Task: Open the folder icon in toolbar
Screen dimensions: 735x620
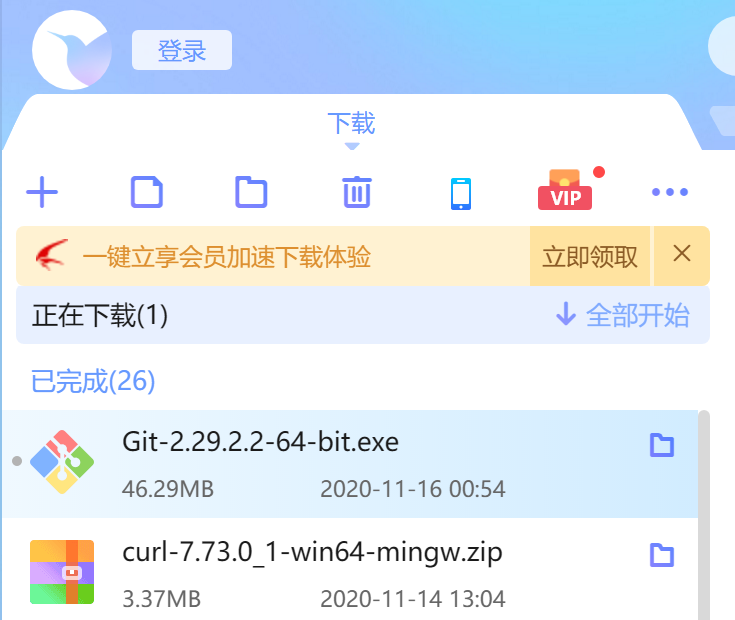Action: 251,191
